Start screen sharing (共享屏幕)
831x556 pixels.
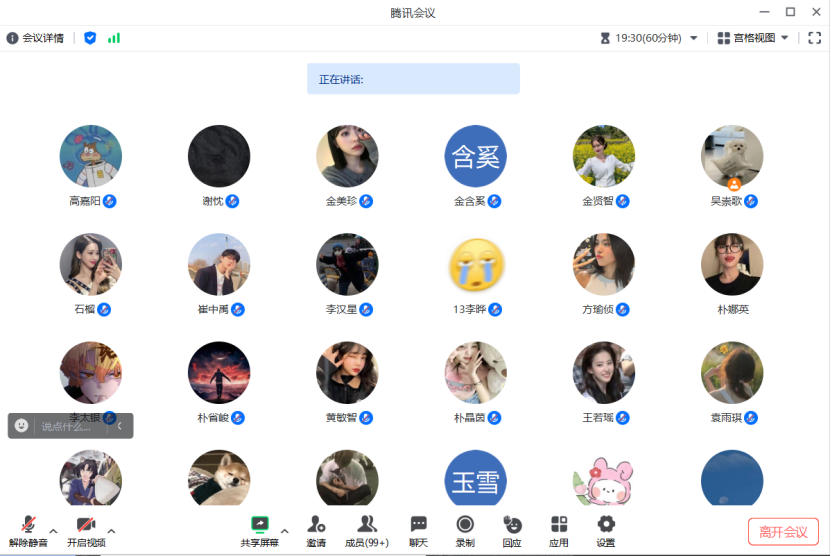point(259,530)
